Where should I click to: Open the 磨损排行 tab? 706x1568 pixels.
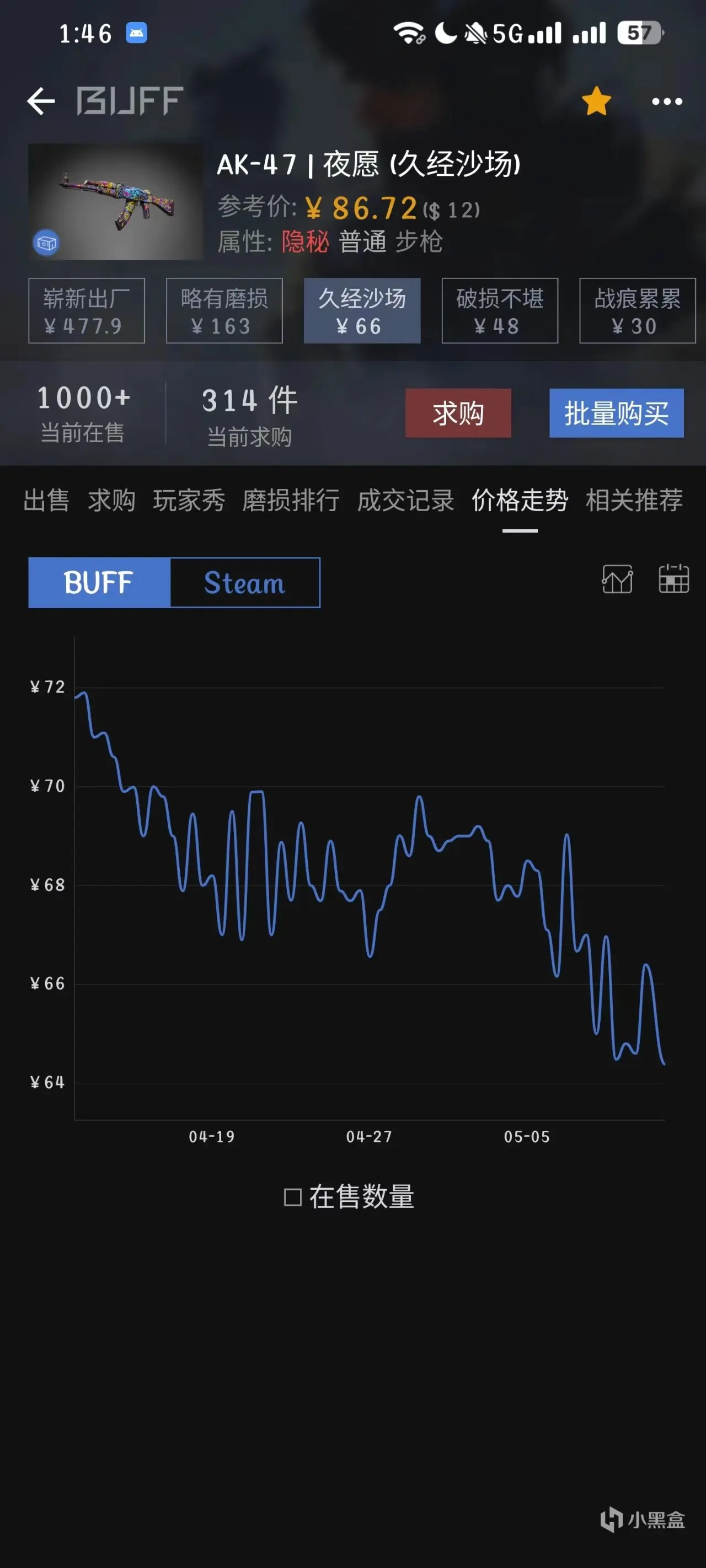[x=291, y=501]
